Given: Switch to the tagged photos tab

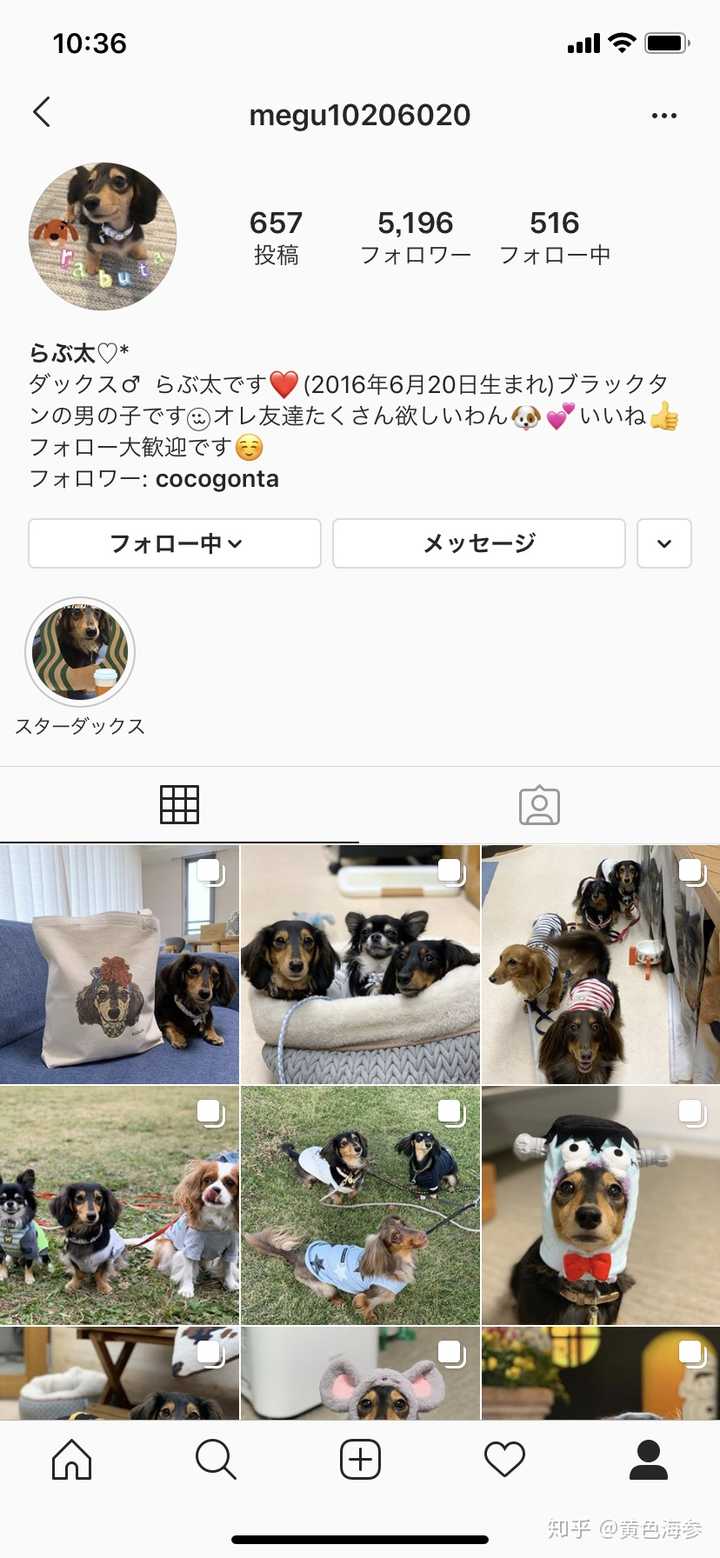Looking at the screenshot, I should (x=539, y=805).
